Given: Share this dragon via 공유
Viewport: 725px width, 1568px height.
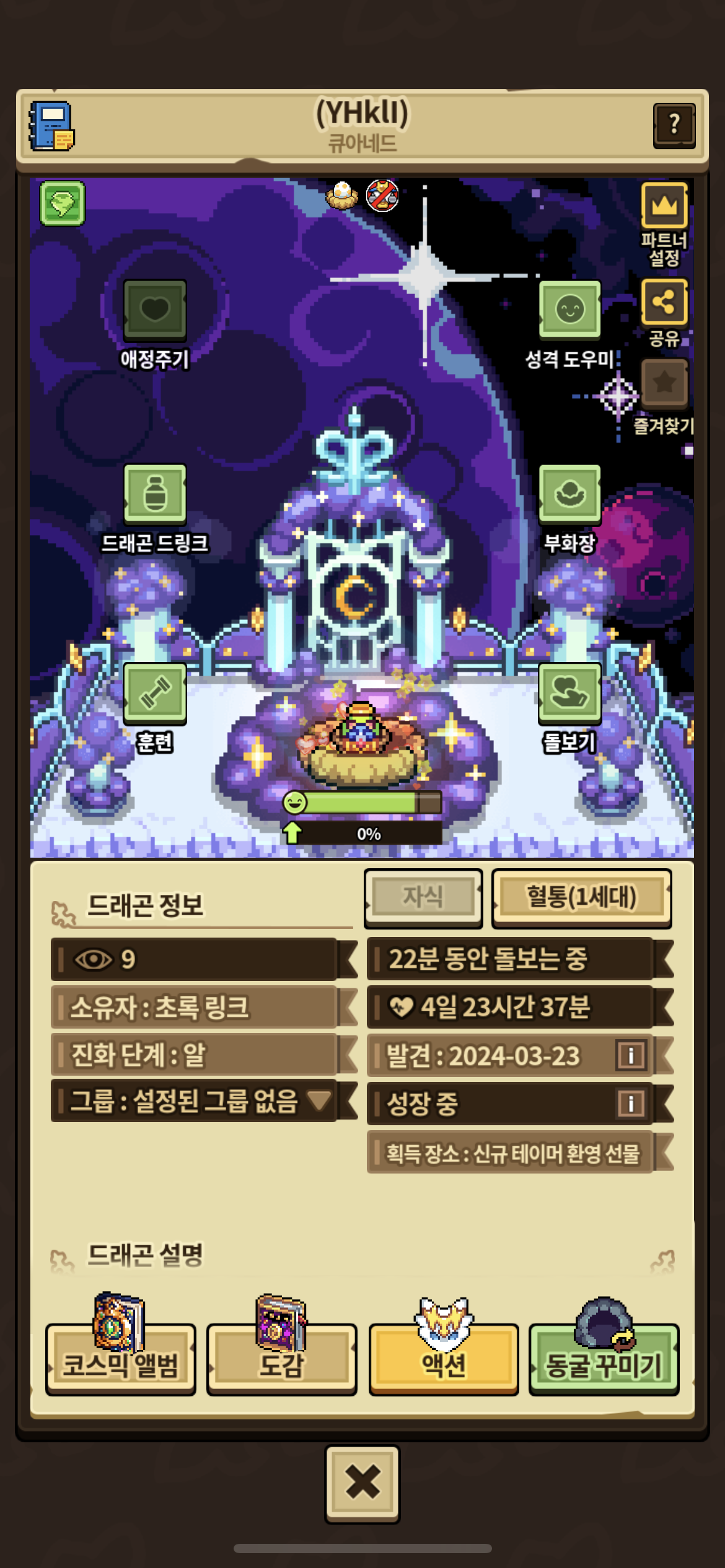Looking at the screenshot, I should [664, 302].
